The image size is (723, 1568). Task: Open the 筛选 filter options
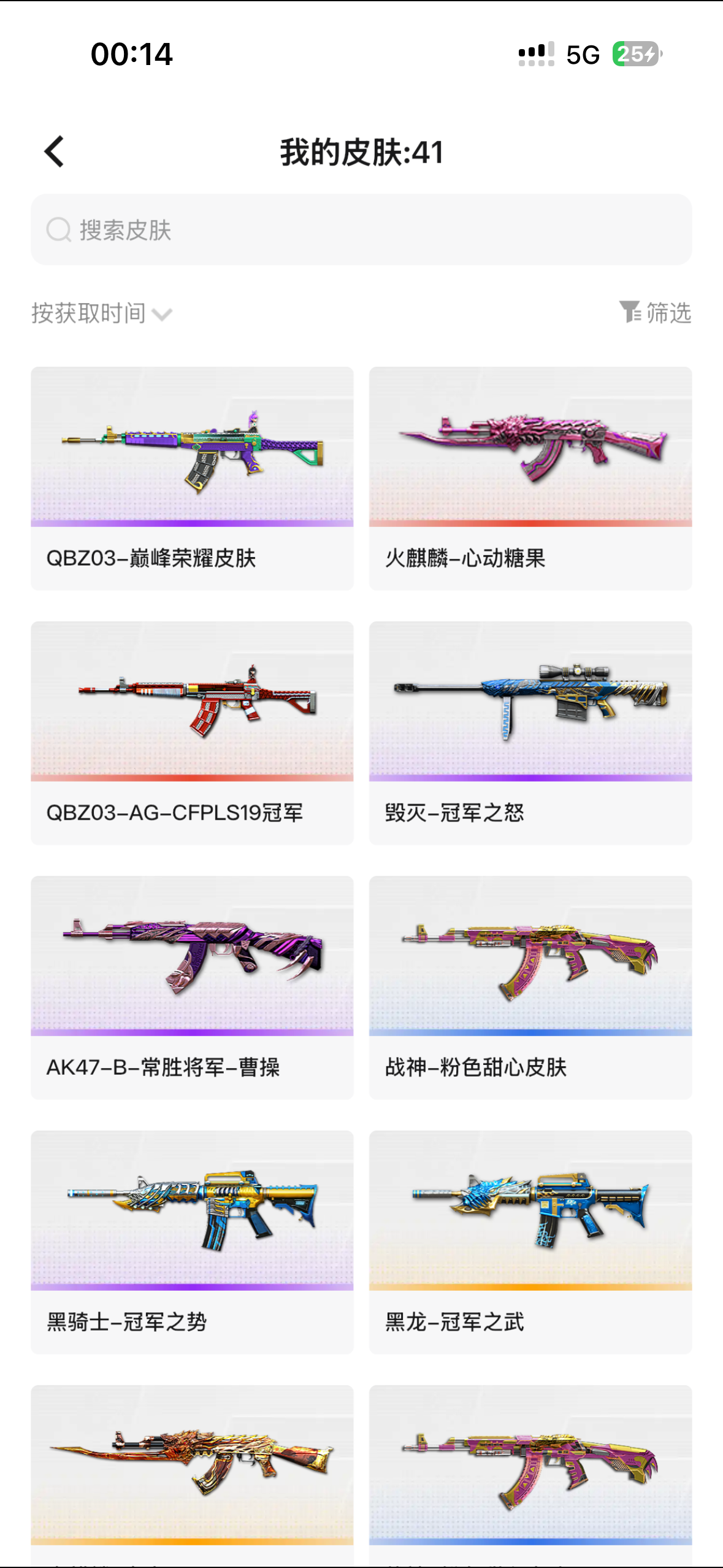coord(655,313)
